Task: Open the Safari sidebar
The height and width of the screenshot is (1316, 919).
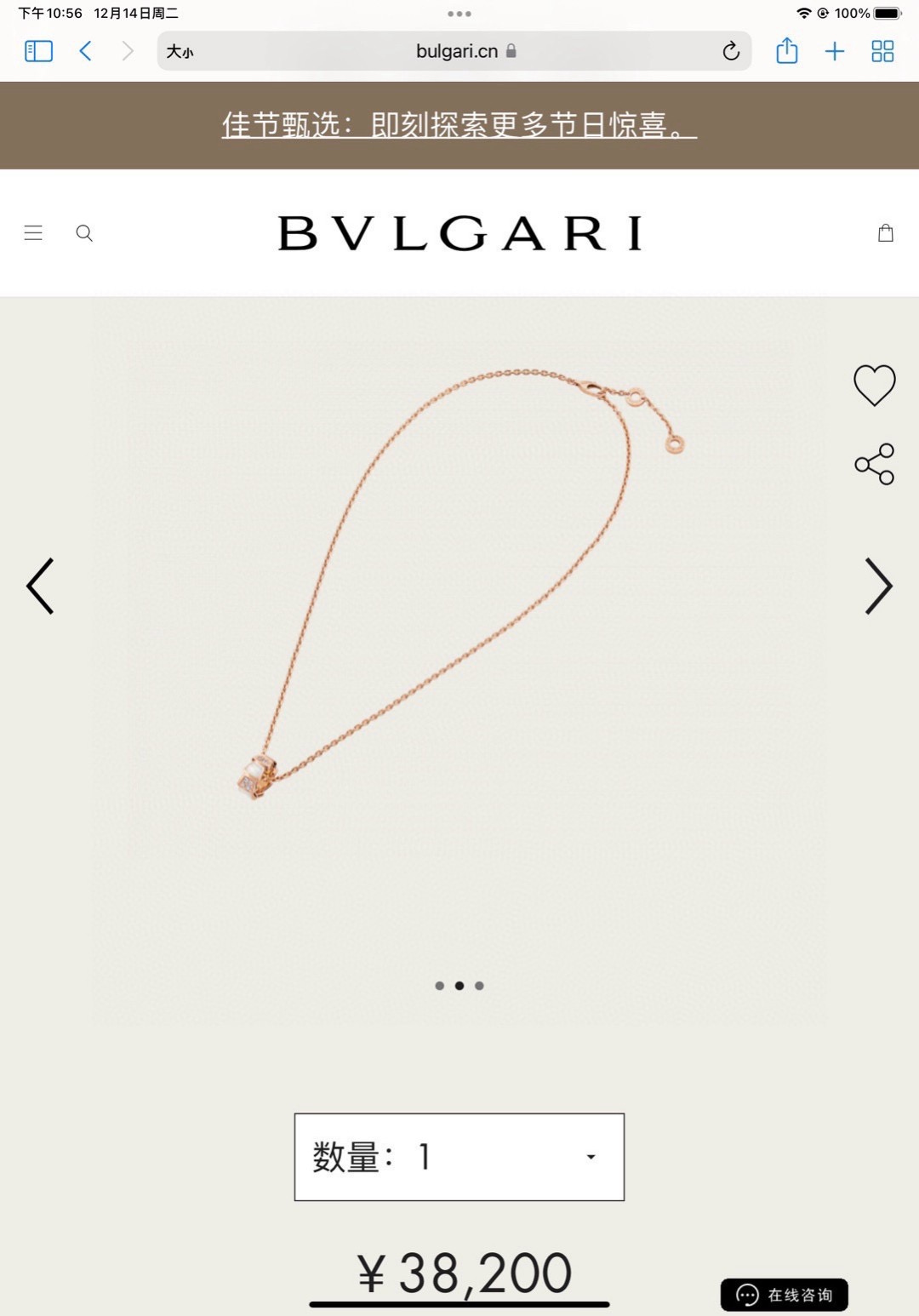Action: tap(38, 51)
